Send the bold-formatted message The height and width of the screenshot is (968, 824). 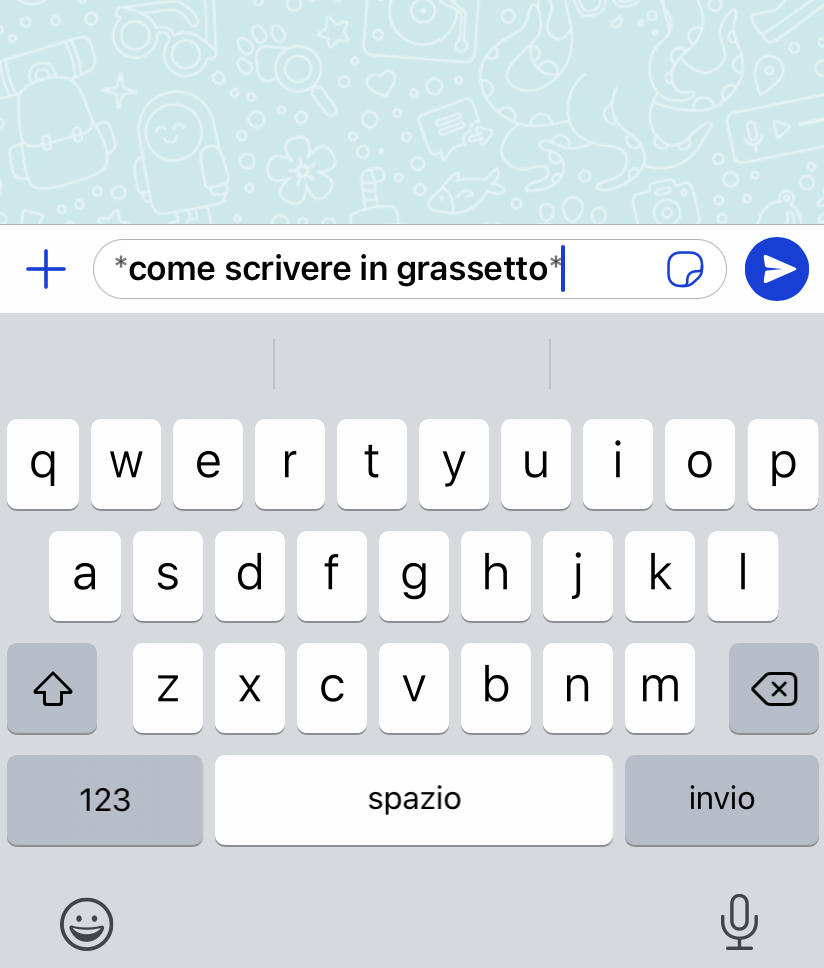(x=777, y=269)
